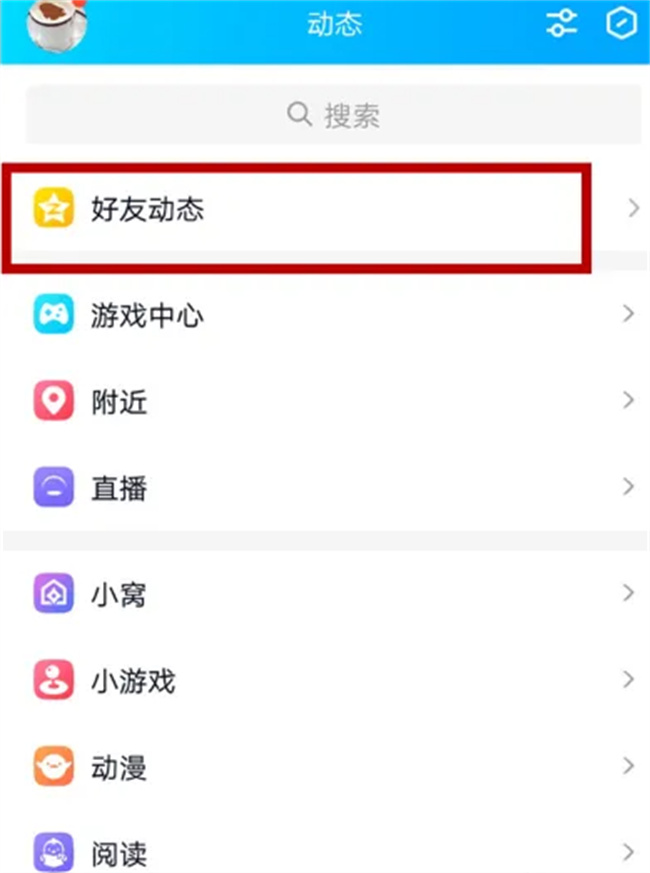Screen dimensions: 650x873
Task: Open the 动漫 anime row
Action: click(325, 768)
